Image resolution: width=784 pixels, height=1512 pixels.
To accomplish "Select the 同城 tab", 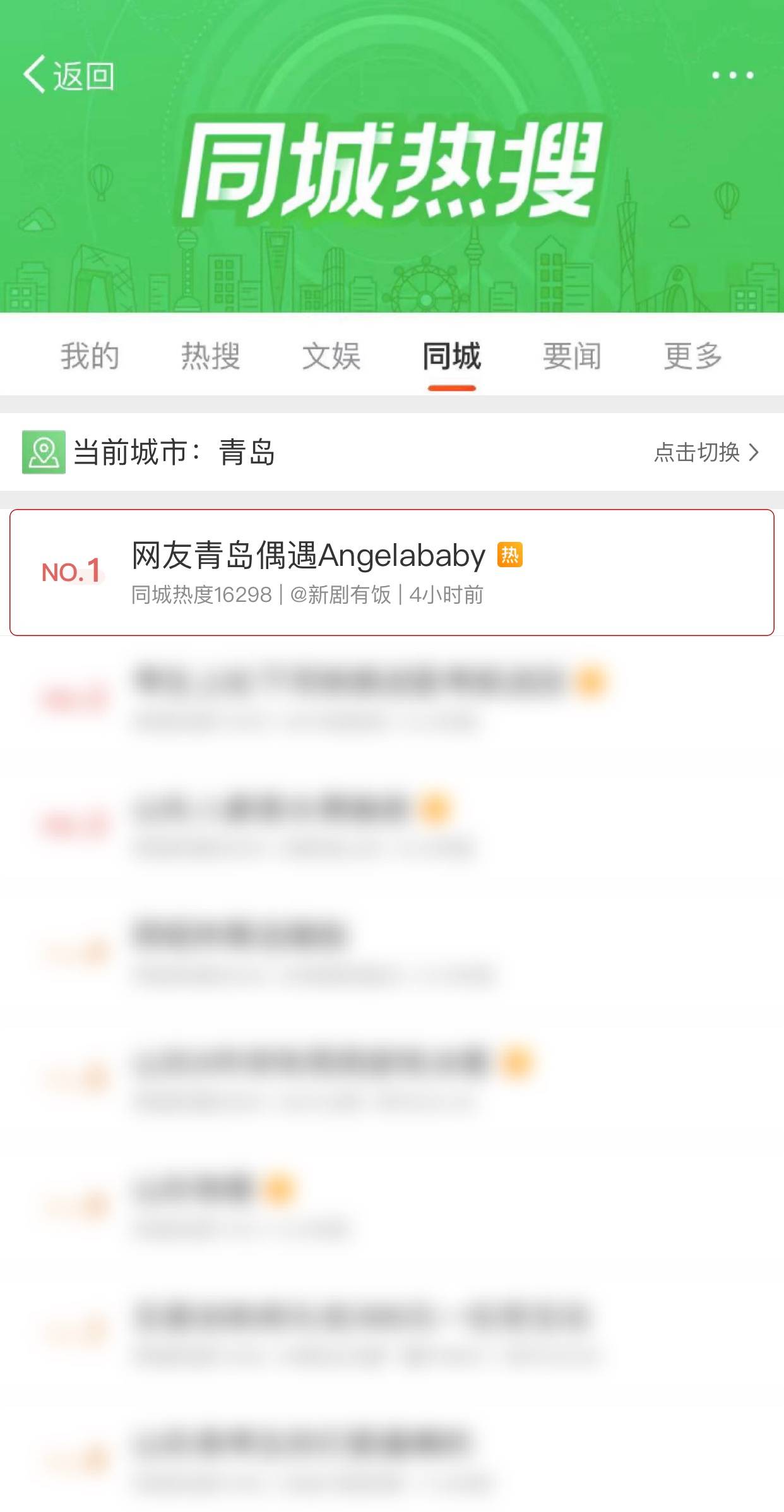I will (451, 356).
